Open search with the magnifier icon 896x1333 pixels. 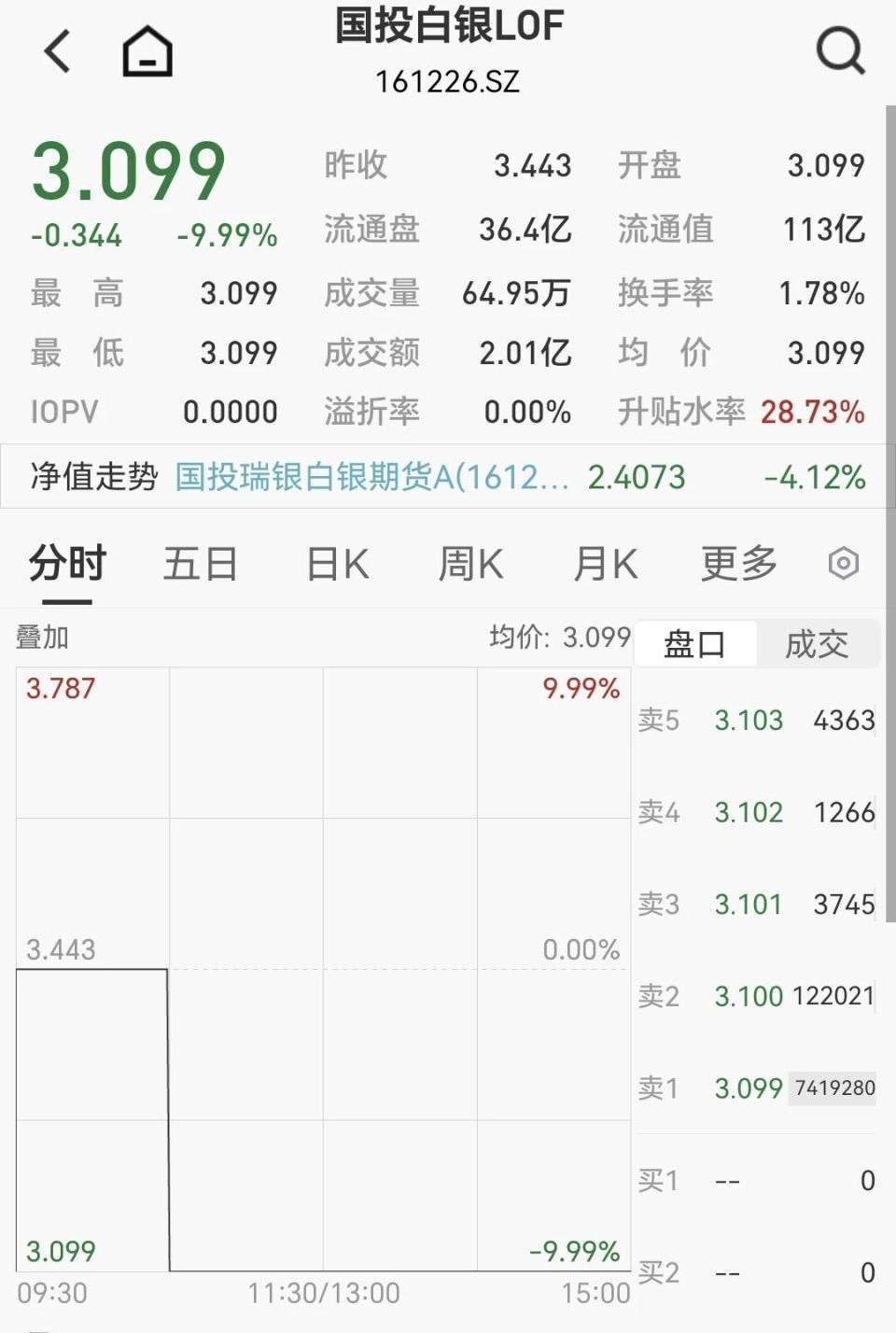[839, 49]
